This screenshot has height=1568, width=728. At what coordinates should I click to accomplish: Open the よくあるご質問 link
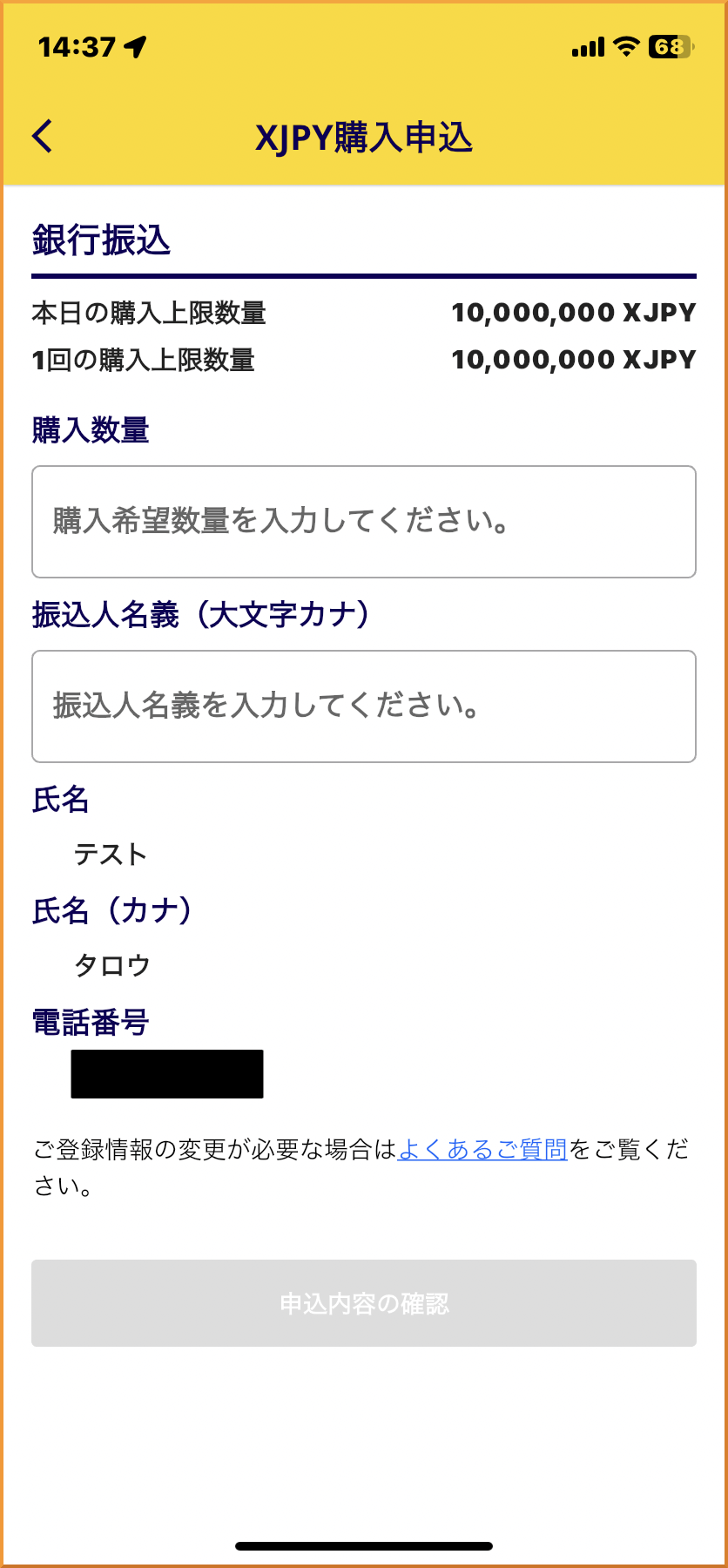tap(482, 1148)
